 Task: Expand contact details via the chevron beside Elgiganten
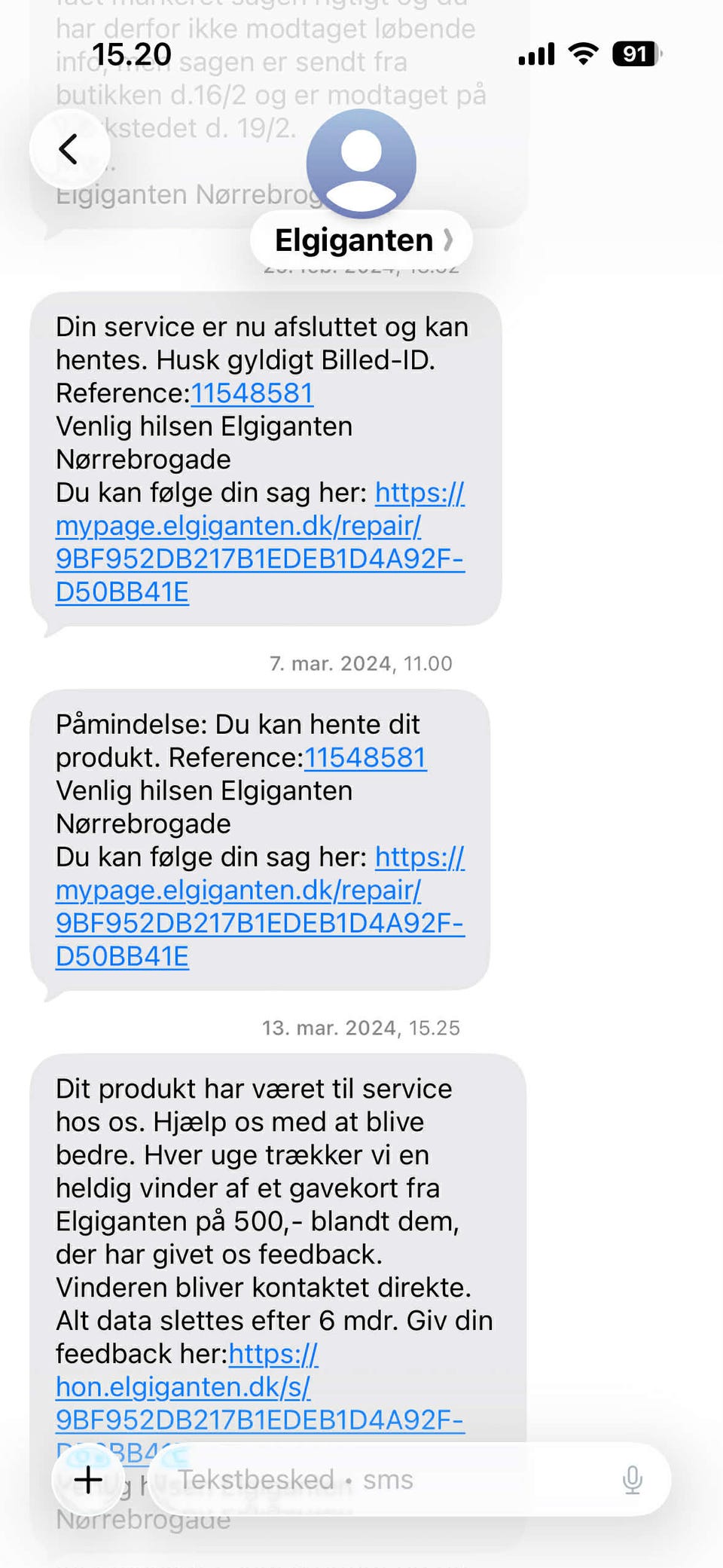(x=450, y=240)
